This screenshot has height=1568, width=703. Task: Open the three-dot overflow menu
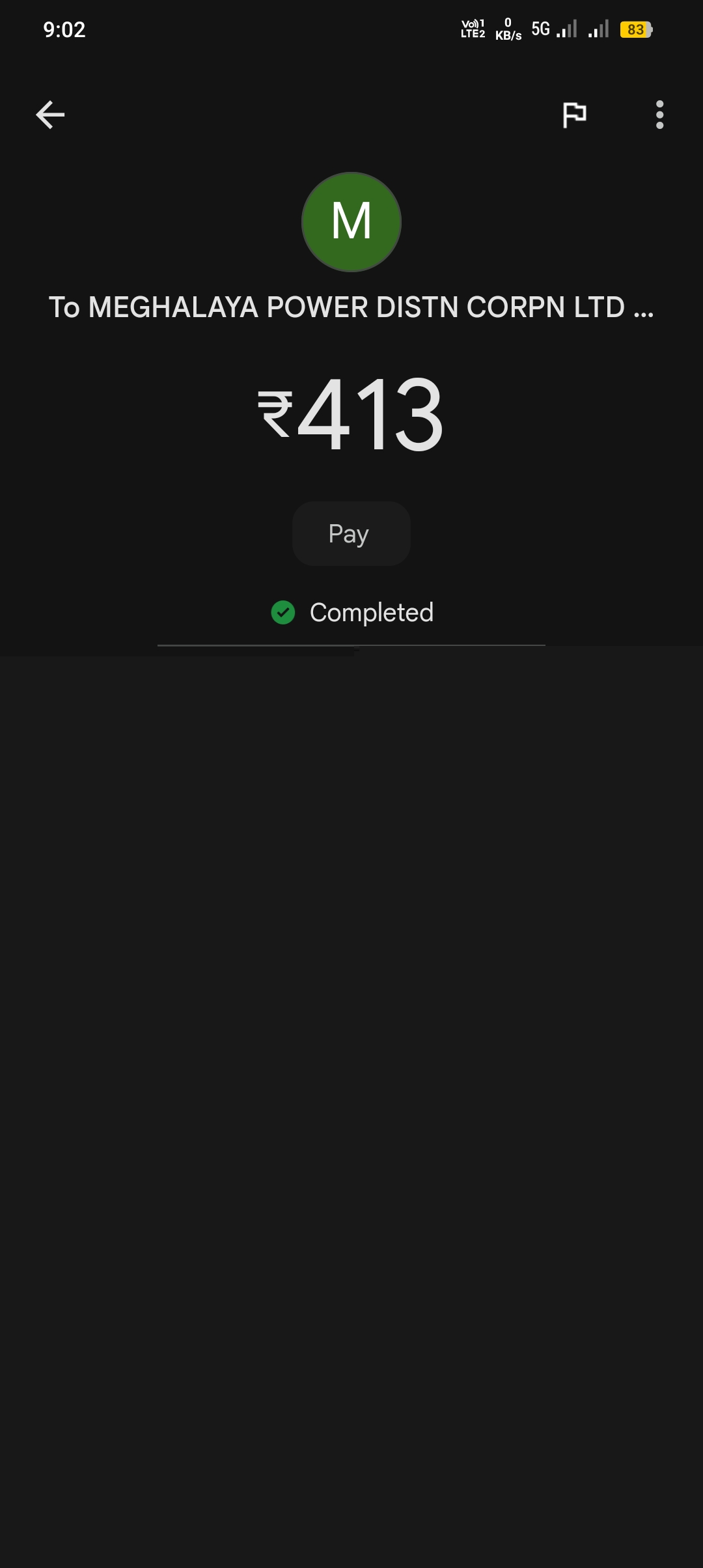click(x=659, y=115)
